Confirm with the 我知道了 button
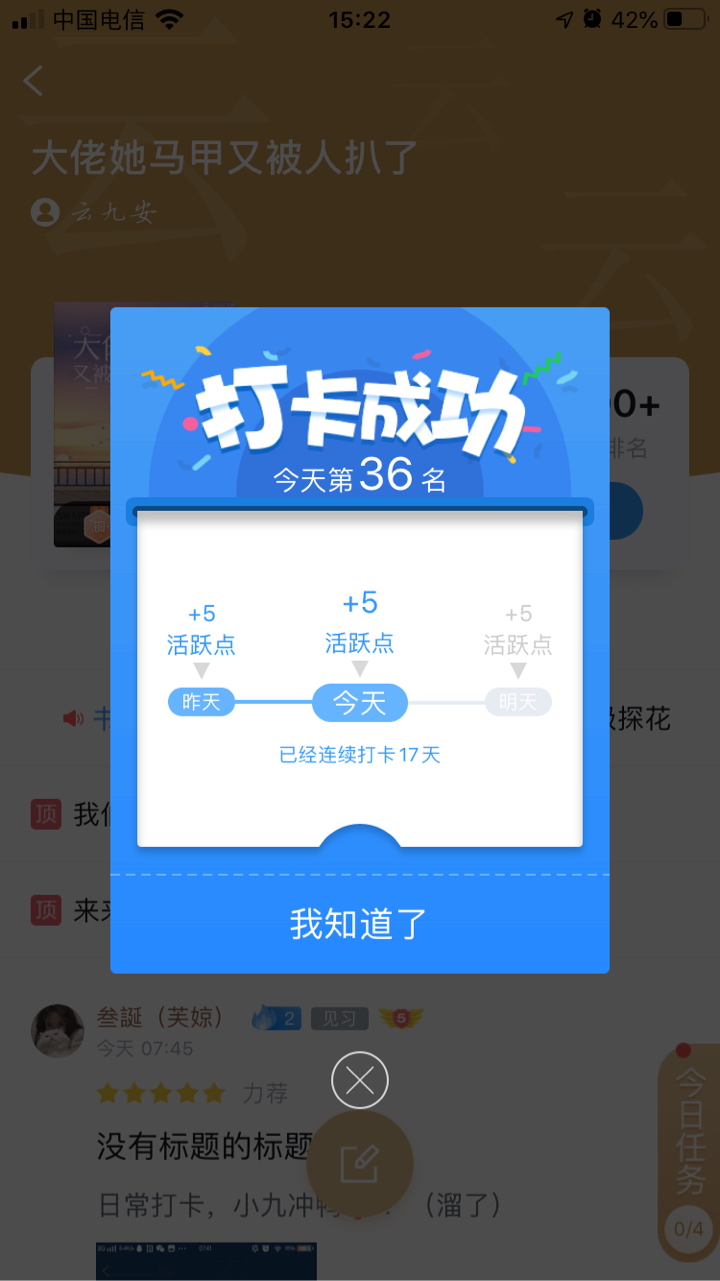This screenshot has height=1281, width=720. (x=359, y=924)
